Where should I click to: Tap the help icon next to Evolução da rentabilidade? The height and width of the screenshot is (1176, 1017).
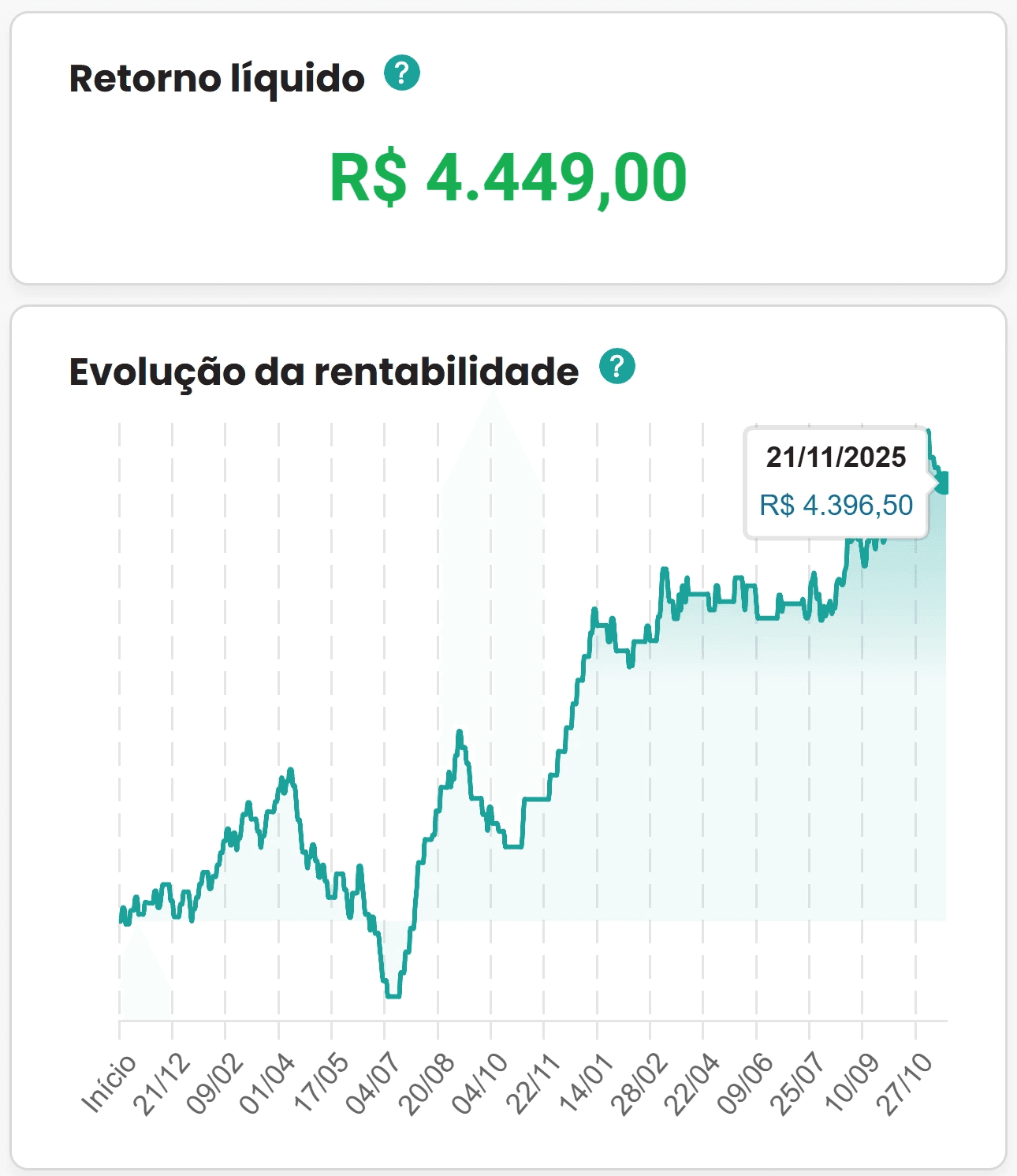[617, 366]
